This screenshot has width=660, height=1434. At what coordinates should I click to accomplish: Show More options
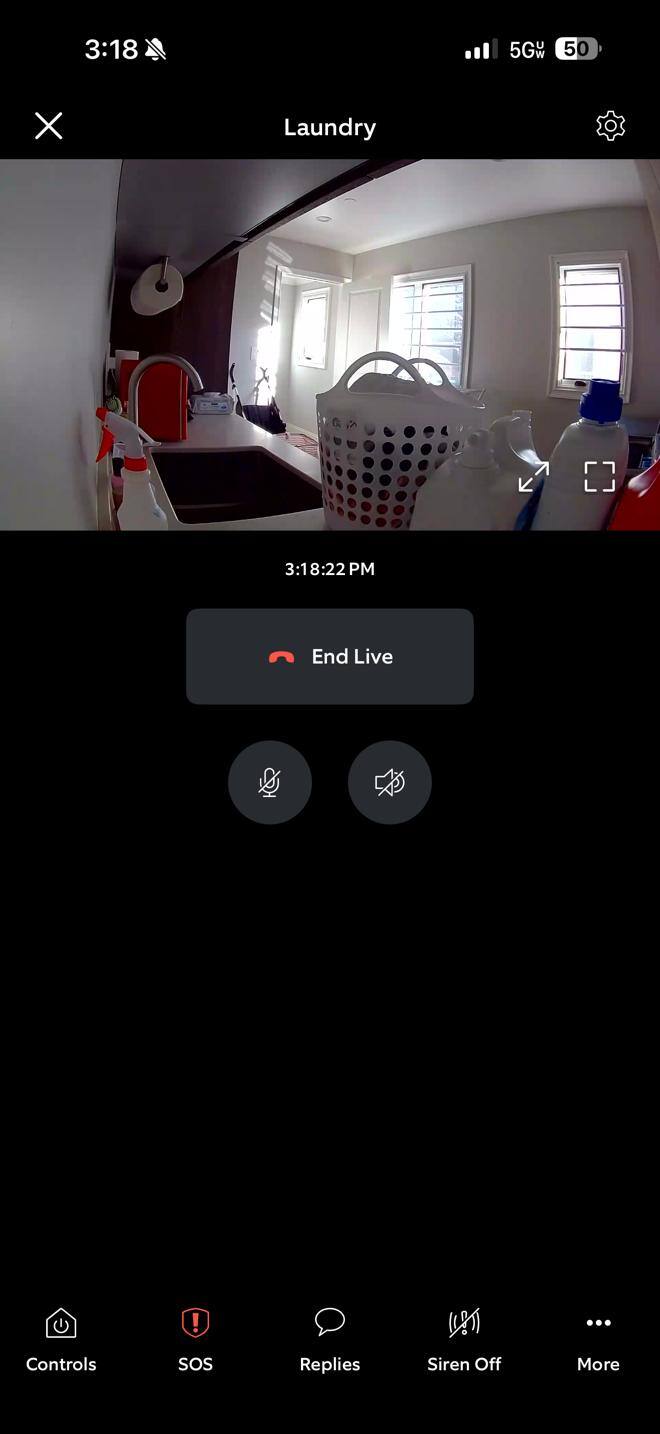pyautogui.click(x=598, y=1340)
